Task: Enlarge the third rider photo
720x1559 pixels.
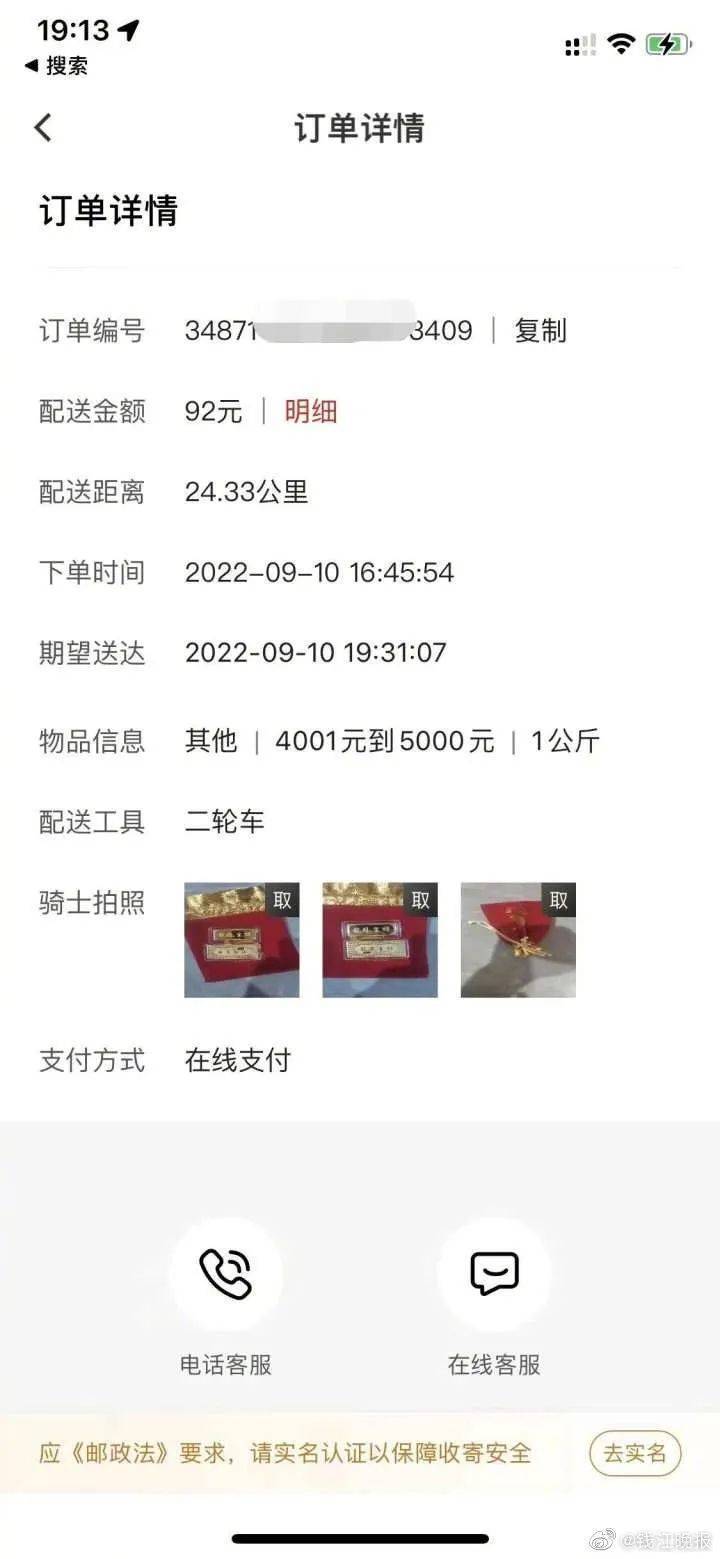Action: 517,940
